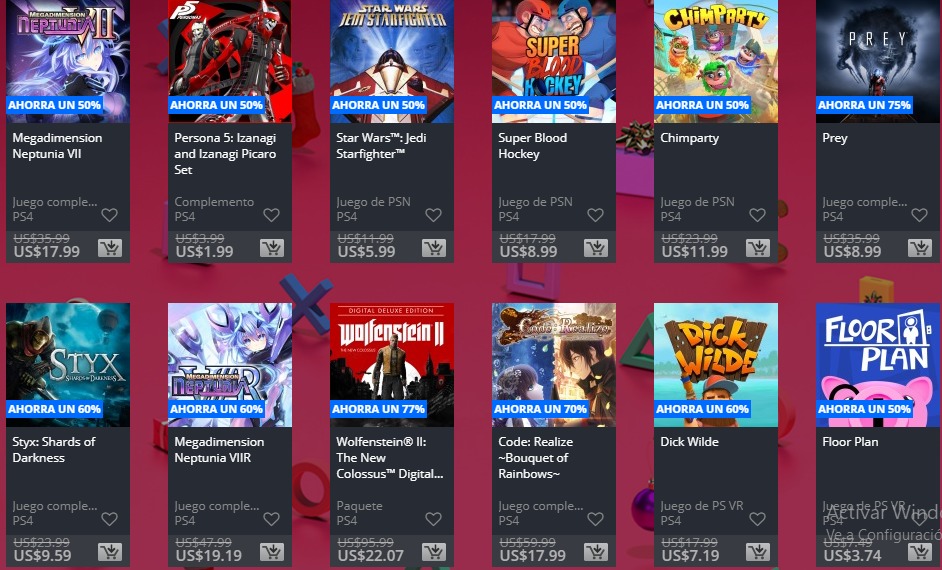
Task: Add Star Wars Jedi Starfighter to cart
Action: pos(433,248)
